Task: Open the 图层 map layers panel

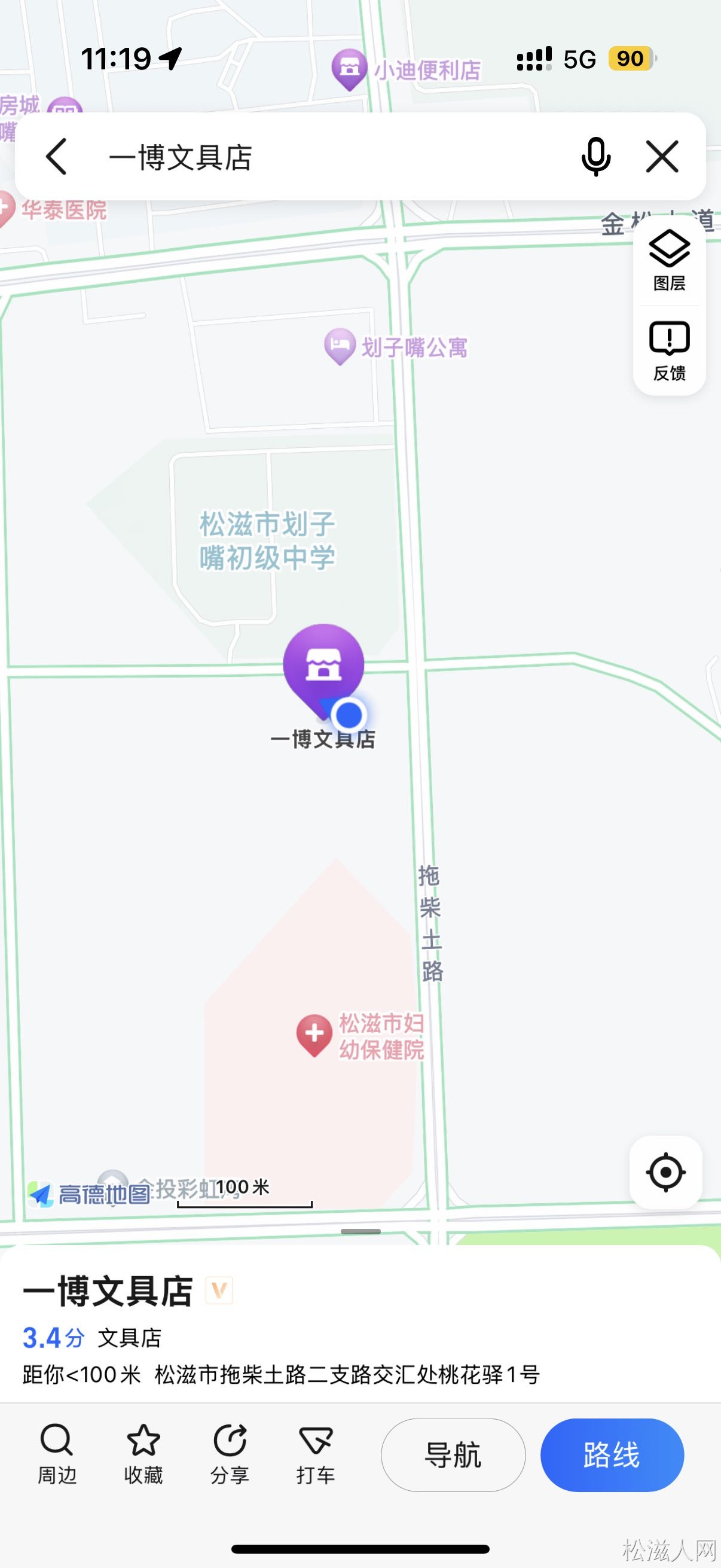Action: 669,261
